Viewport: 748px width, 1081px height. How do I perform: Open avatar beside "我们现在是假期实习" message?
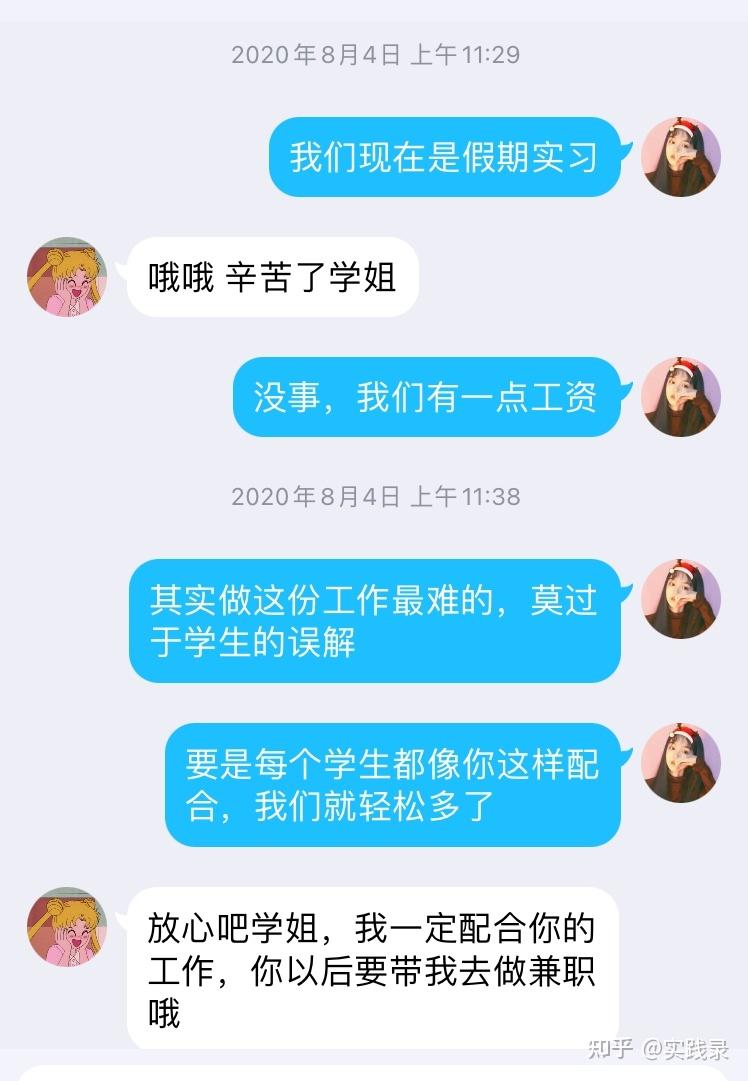(x=680, y=157)
